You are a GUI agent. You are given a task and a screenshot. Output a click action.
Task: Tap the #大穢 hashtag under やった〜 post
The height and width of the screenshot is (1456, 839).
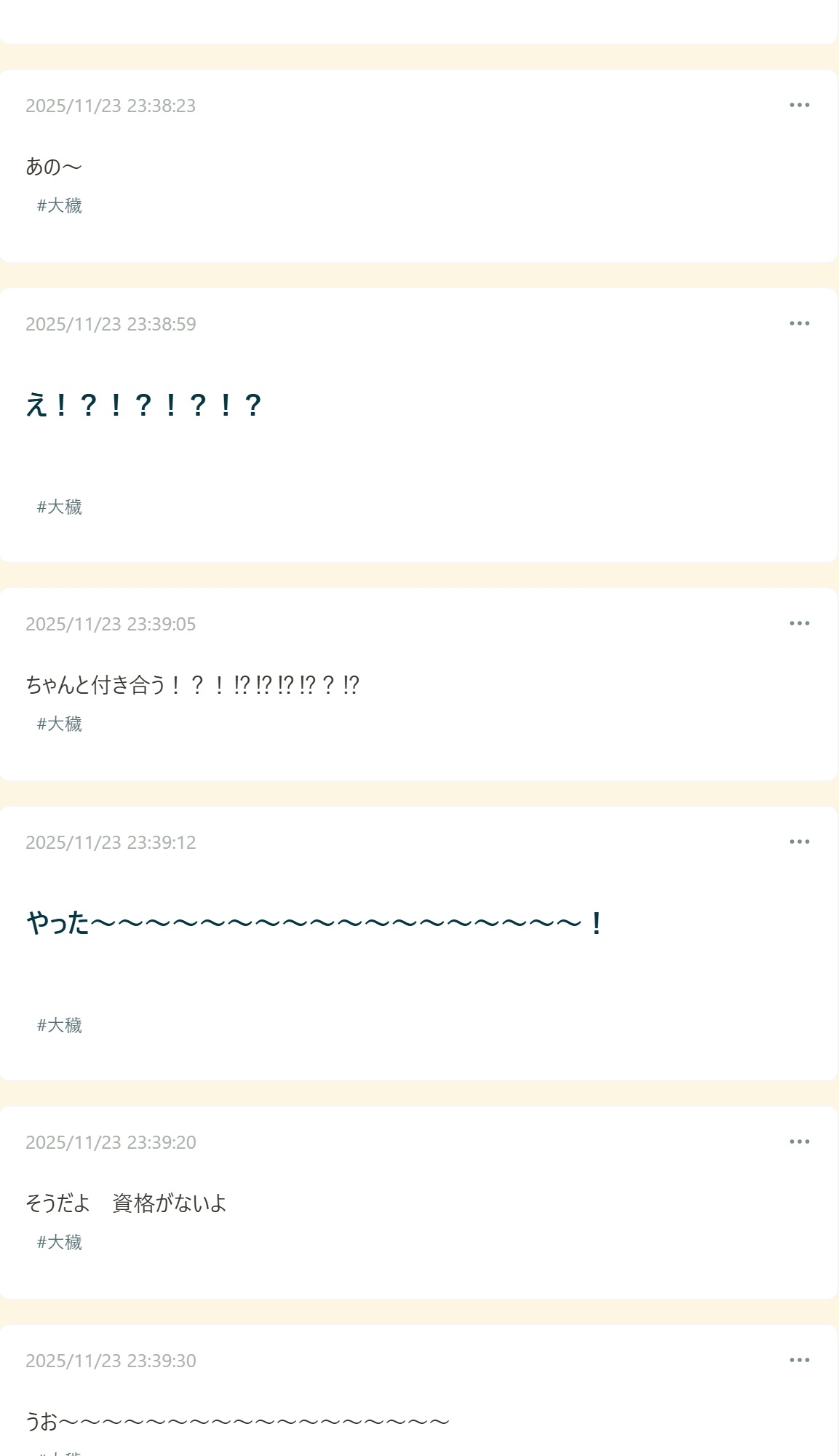coord(60,1025)
